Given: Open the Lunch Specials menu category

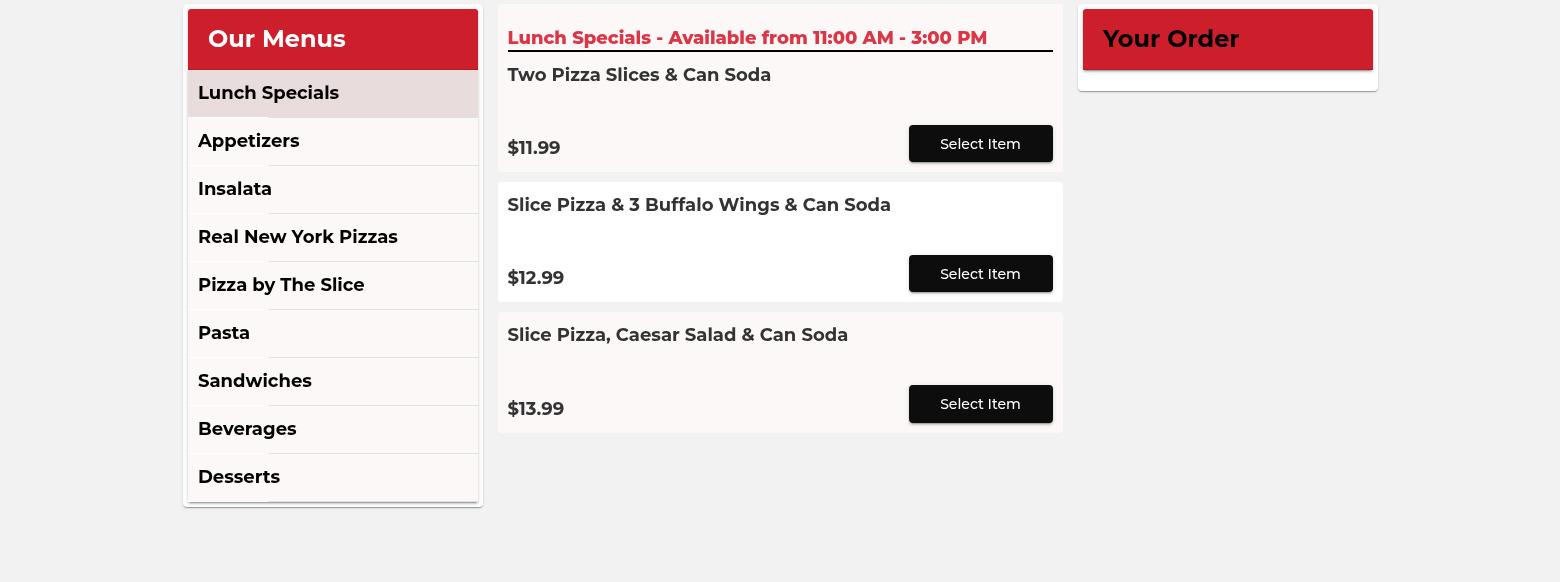Looking at the screenshot, I should 269,93.
